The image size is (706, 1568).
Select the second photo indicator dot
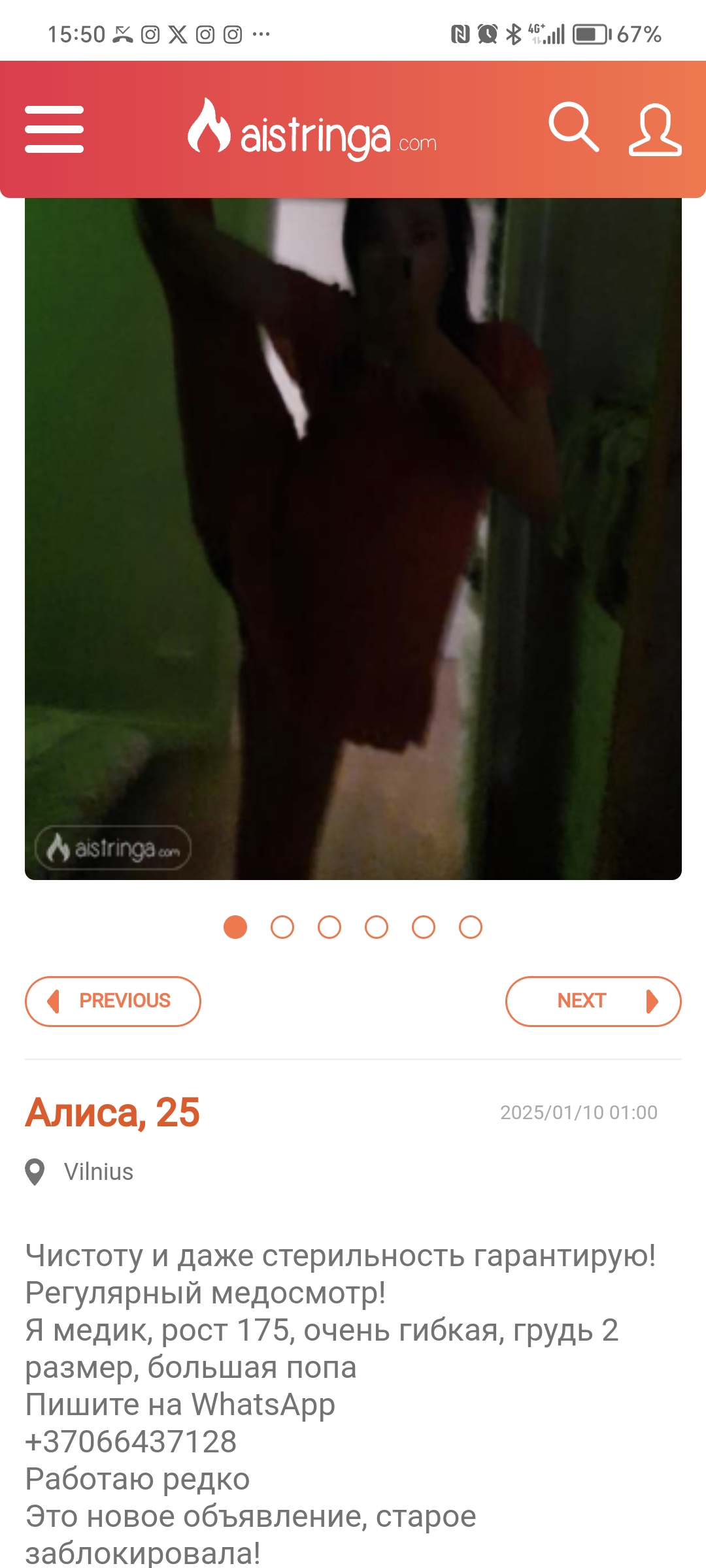click(282, 927)
